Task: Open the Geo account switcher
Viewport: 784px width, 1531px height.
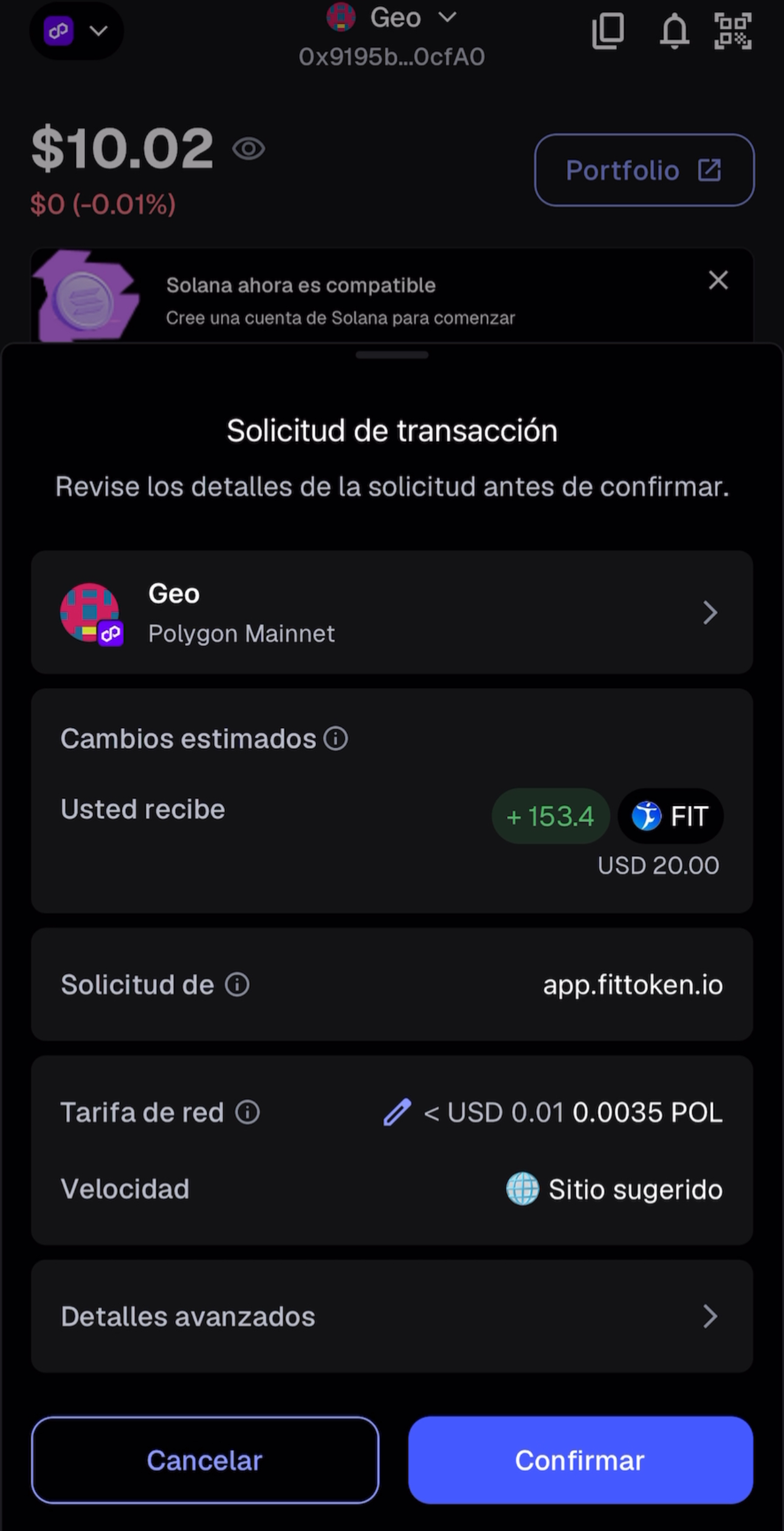Action: point(392,17)
